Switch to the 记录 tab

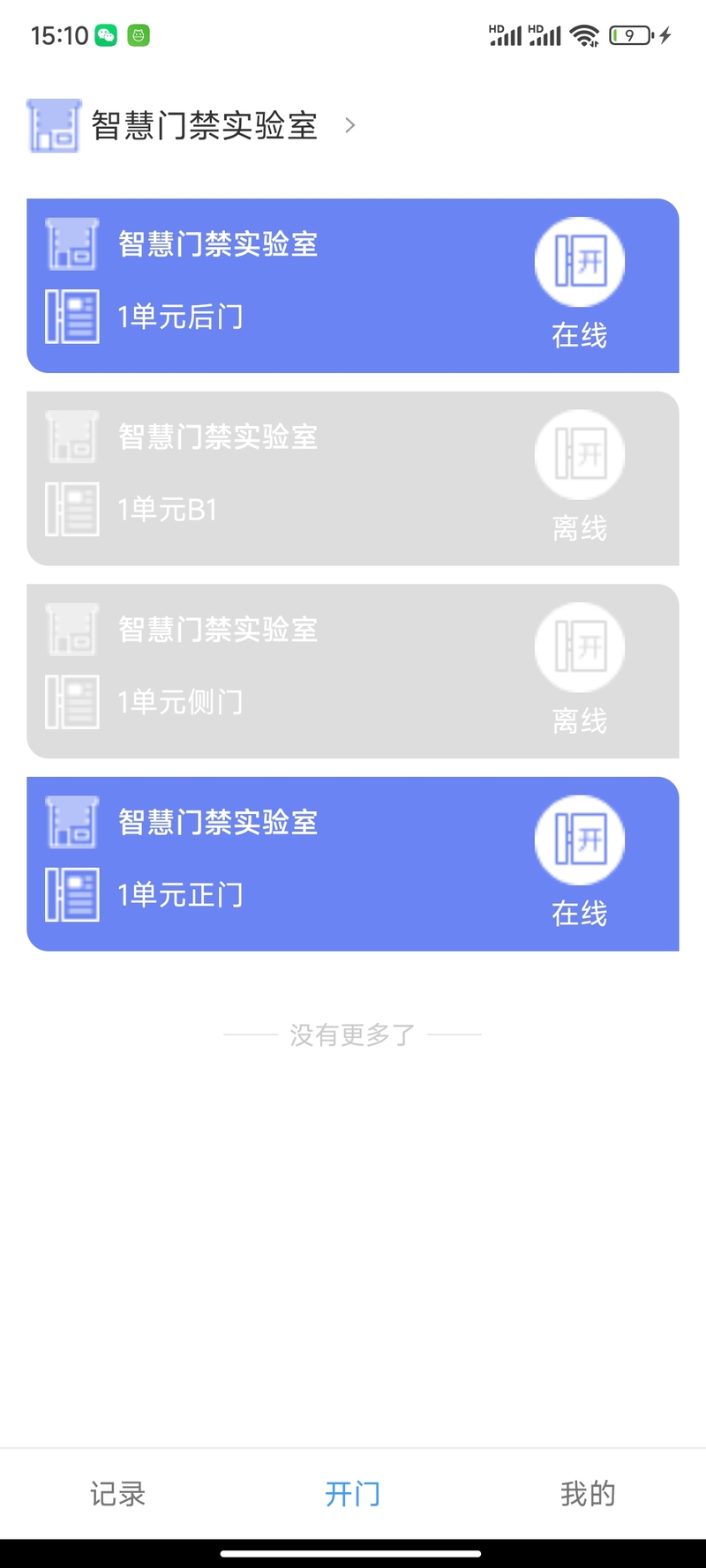(117, 1494)
